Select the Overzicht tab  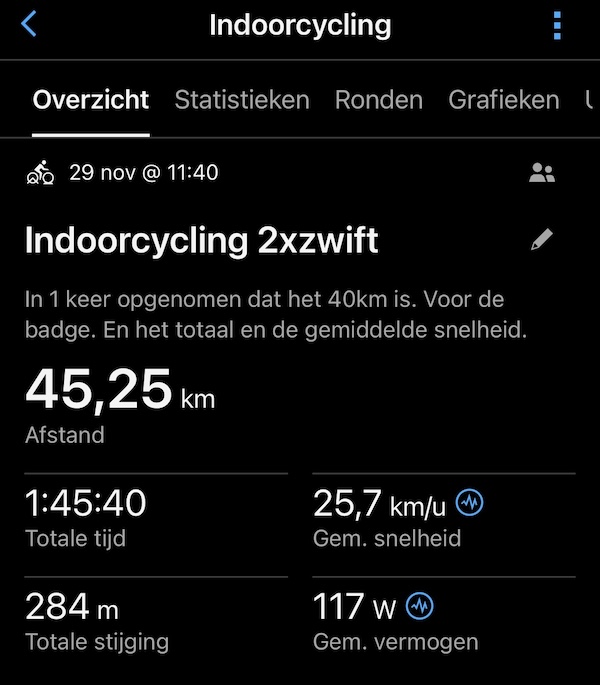(91, 100)
